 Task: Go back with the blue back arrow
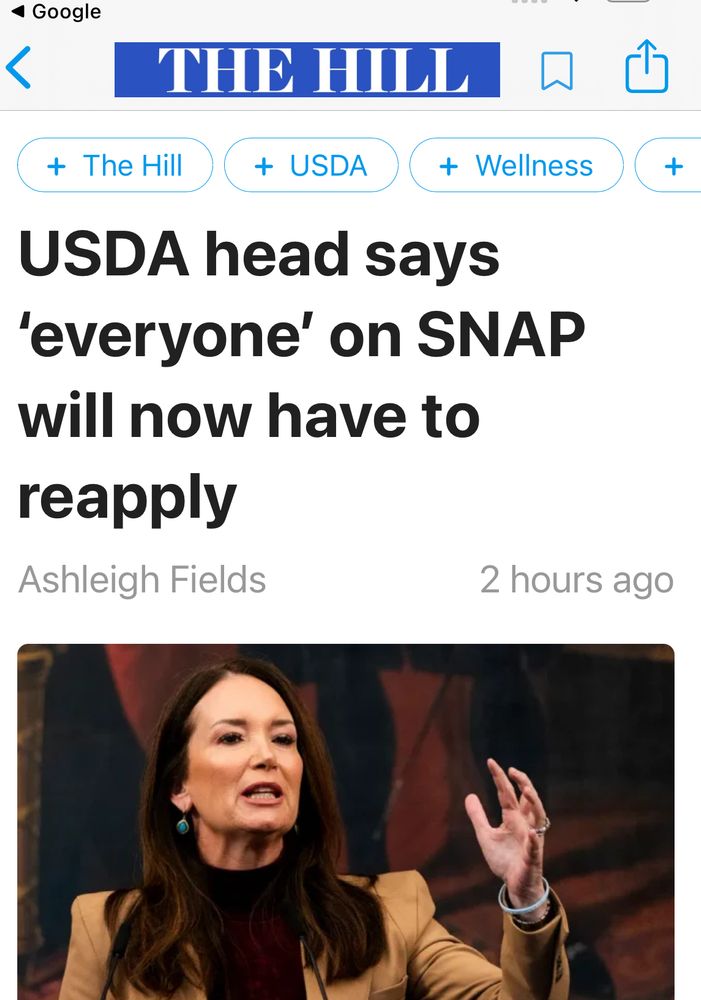click(19, 67)
